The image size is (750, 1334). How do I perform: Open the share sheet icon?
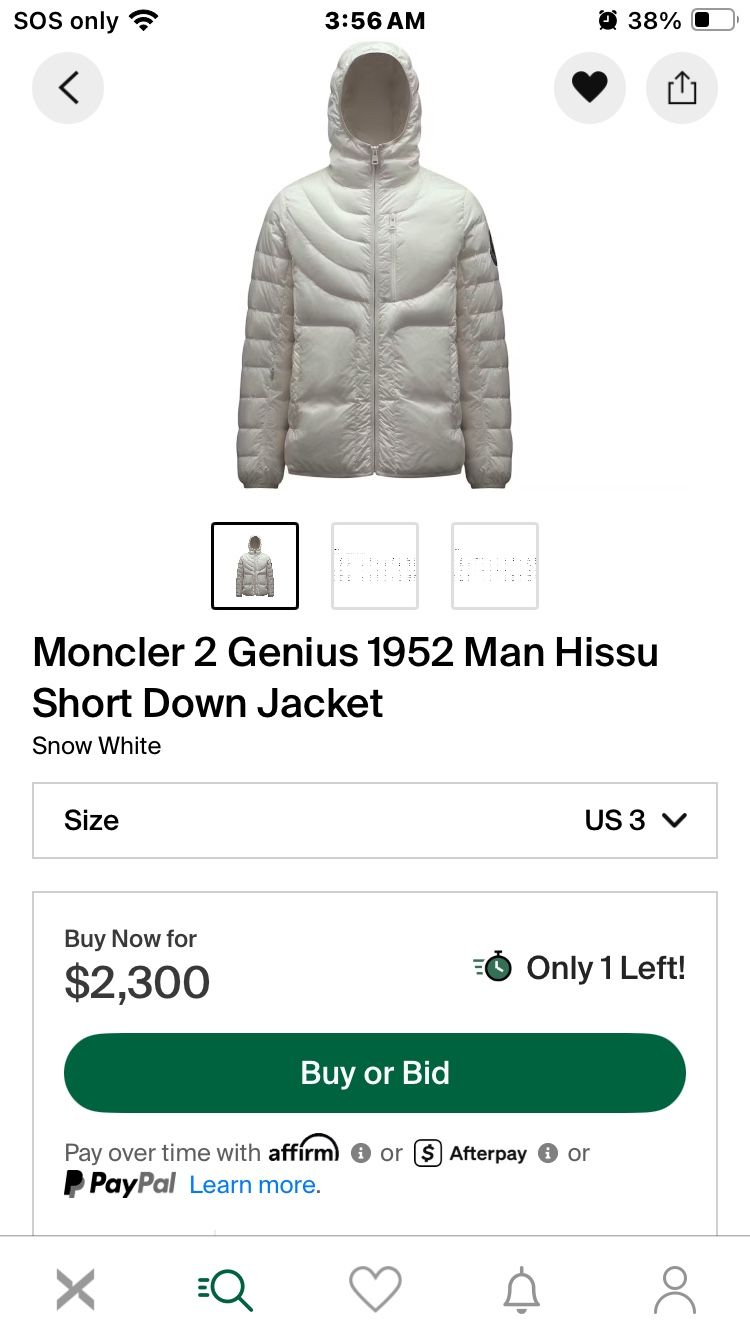[x=682, y=88]
